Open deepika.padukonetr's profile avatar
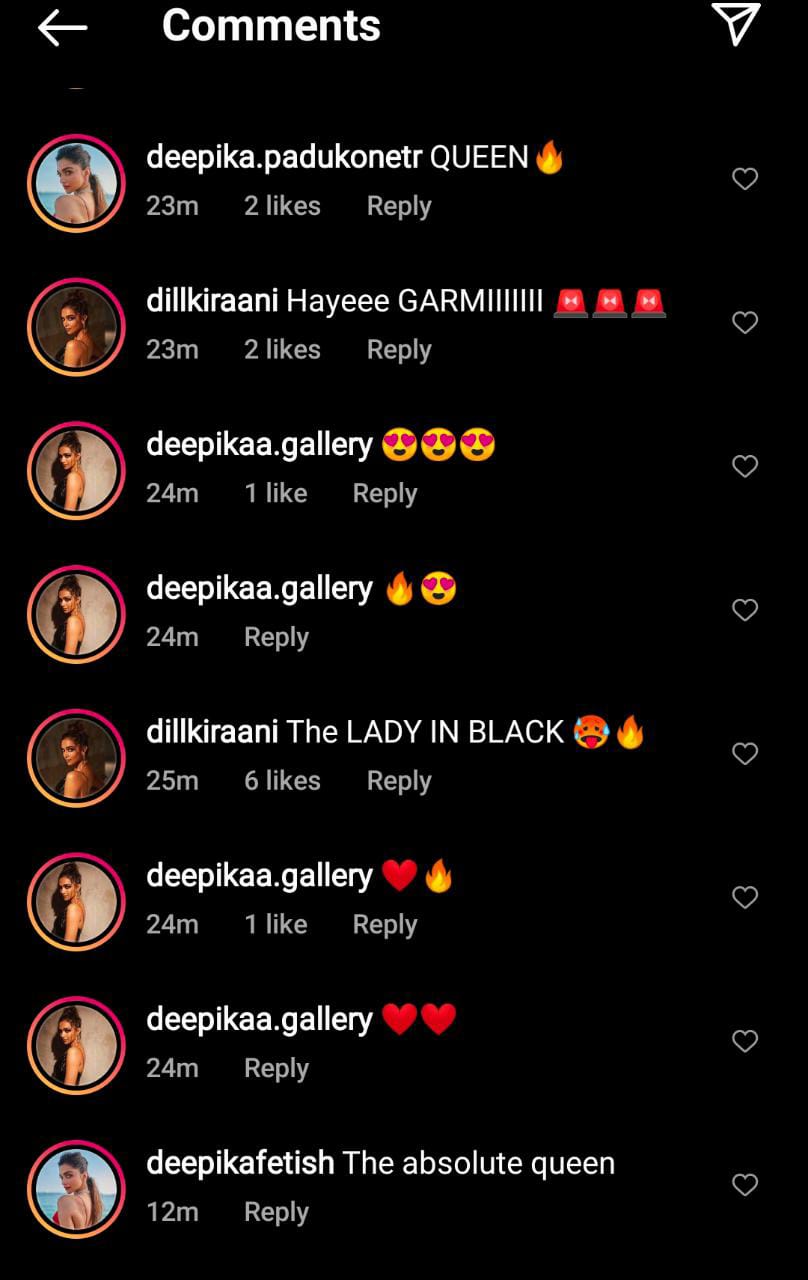808x1280 pixels. click(76, 183)
